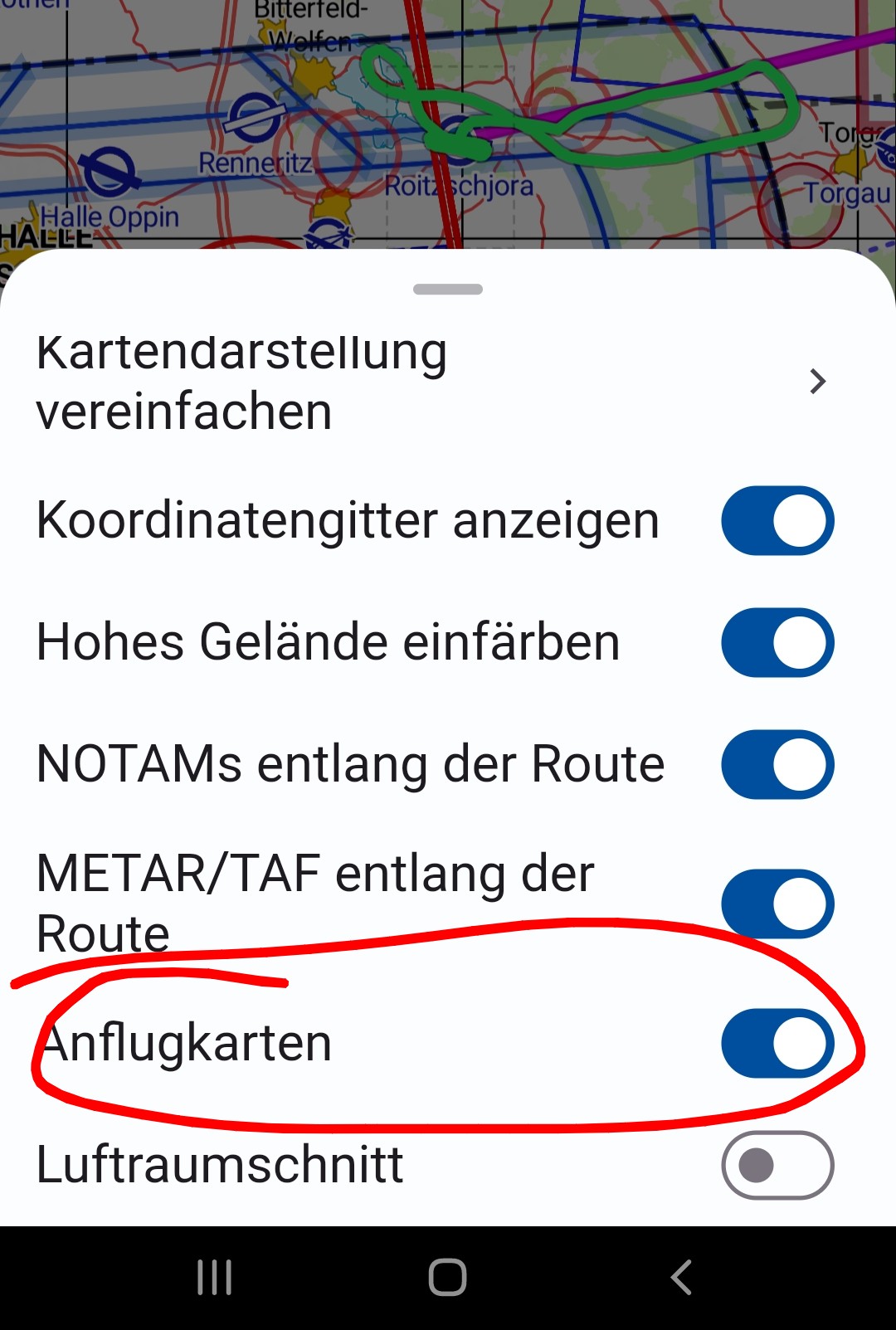
Task: Tap the bottom sheet drag handle
Action: tap(448, 290)
